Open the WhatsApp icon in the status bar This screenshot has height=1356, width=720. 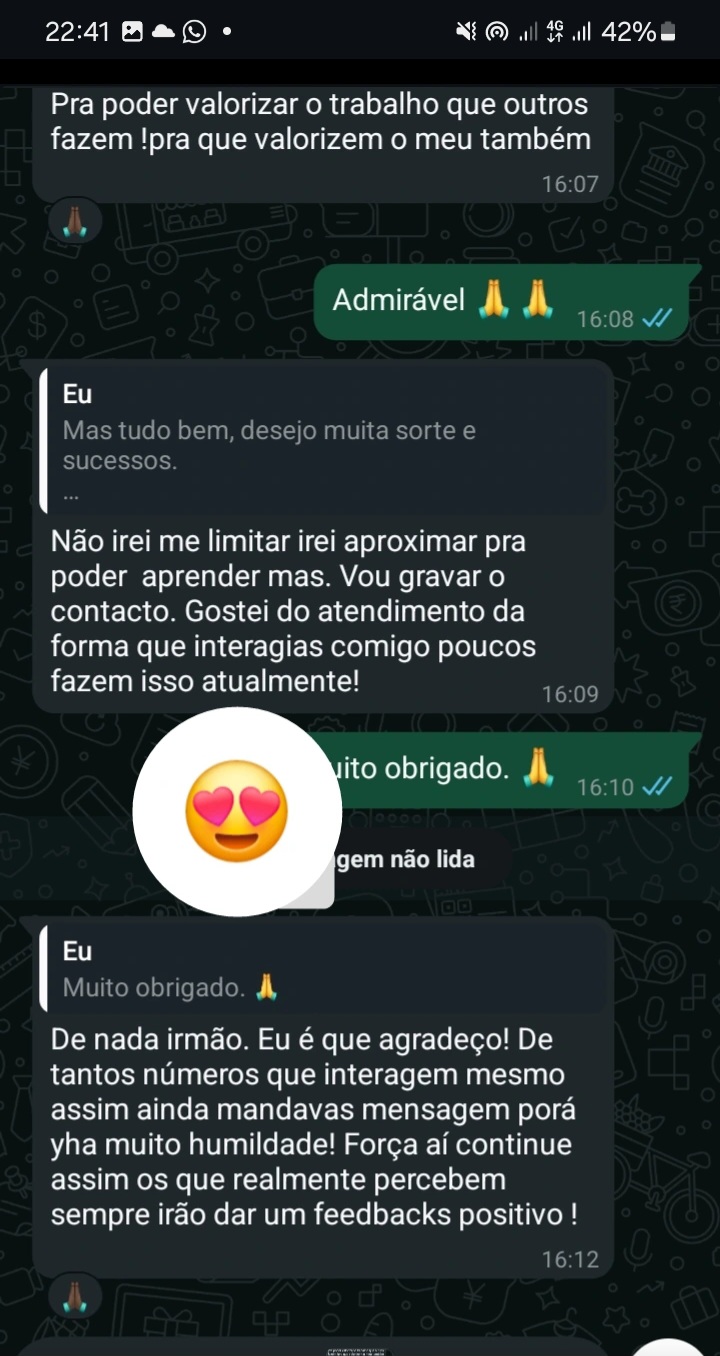click(194, 33)
